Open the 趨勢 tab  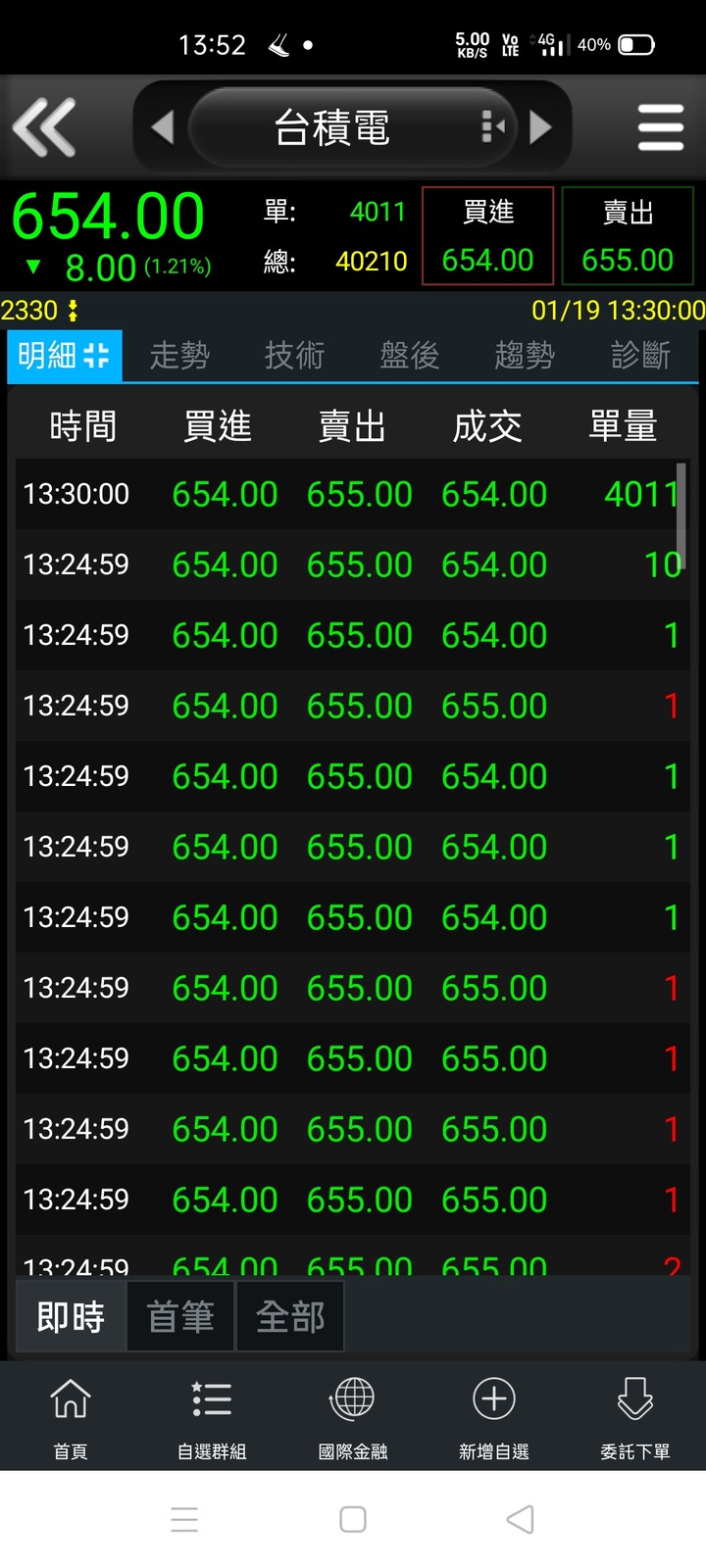click(x=525, y=355)
